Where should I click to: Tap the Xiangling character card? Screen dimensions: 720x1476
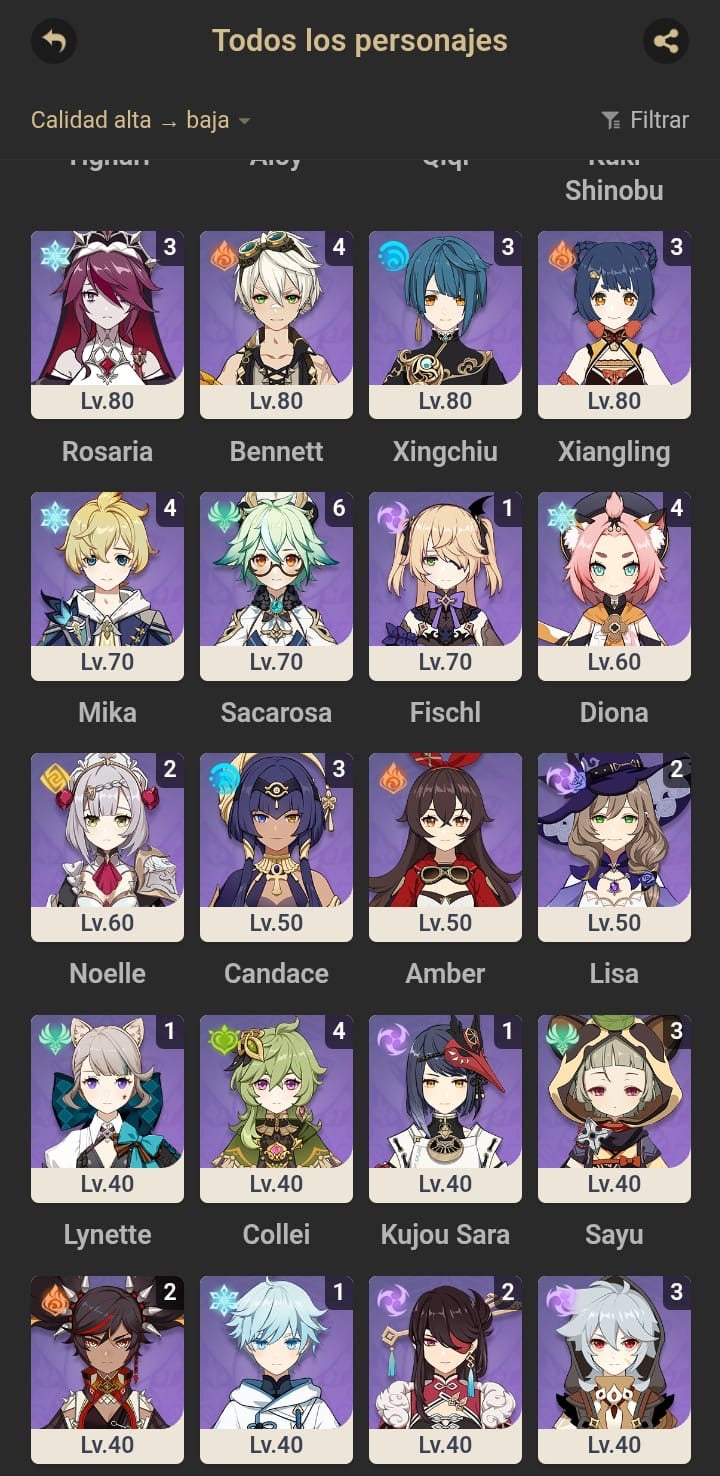pos(614,325)
